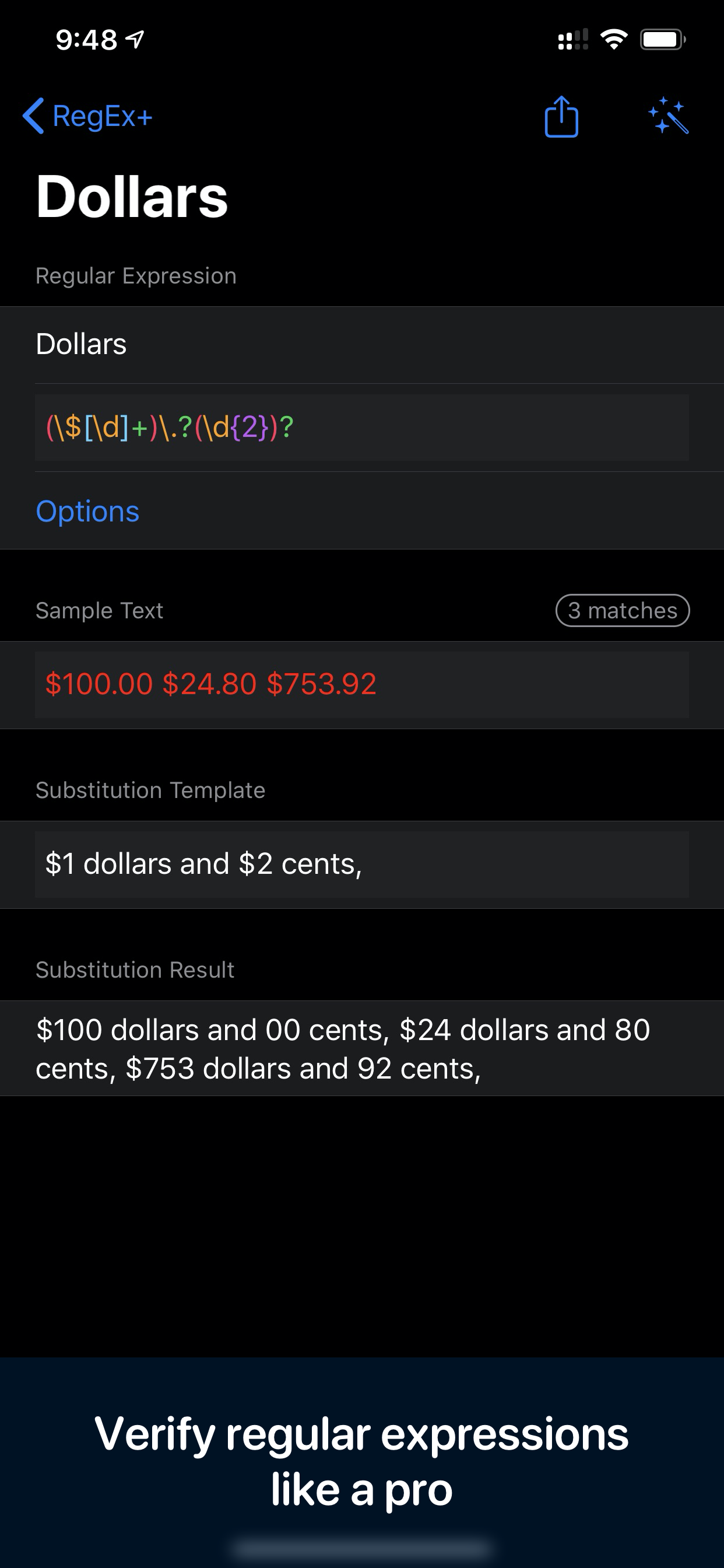
Task: Tap the 3 matches badge
Action: (622, 611)
